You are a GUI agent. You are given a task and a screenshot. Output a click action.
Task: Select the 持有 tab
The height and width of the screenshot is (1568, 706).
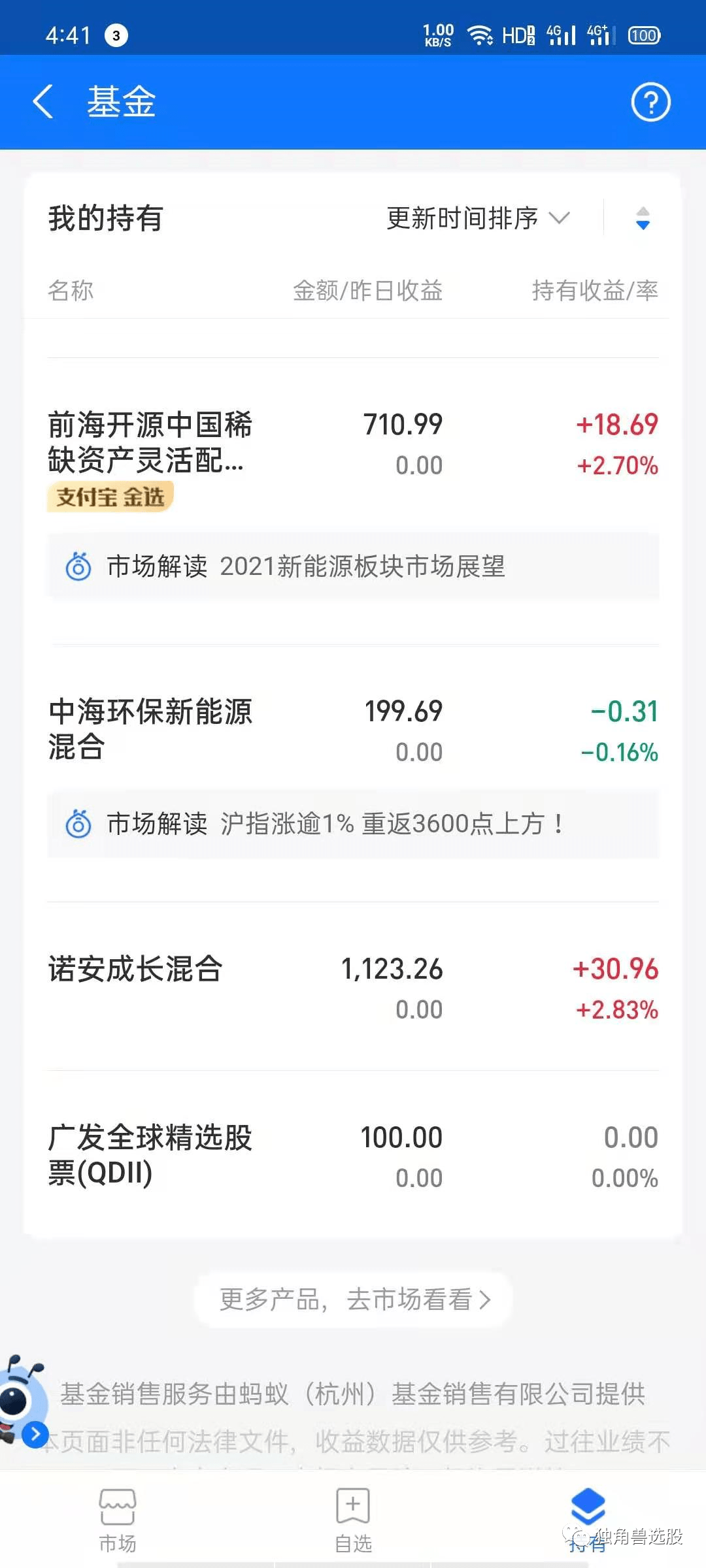(x=588, y=1520)
